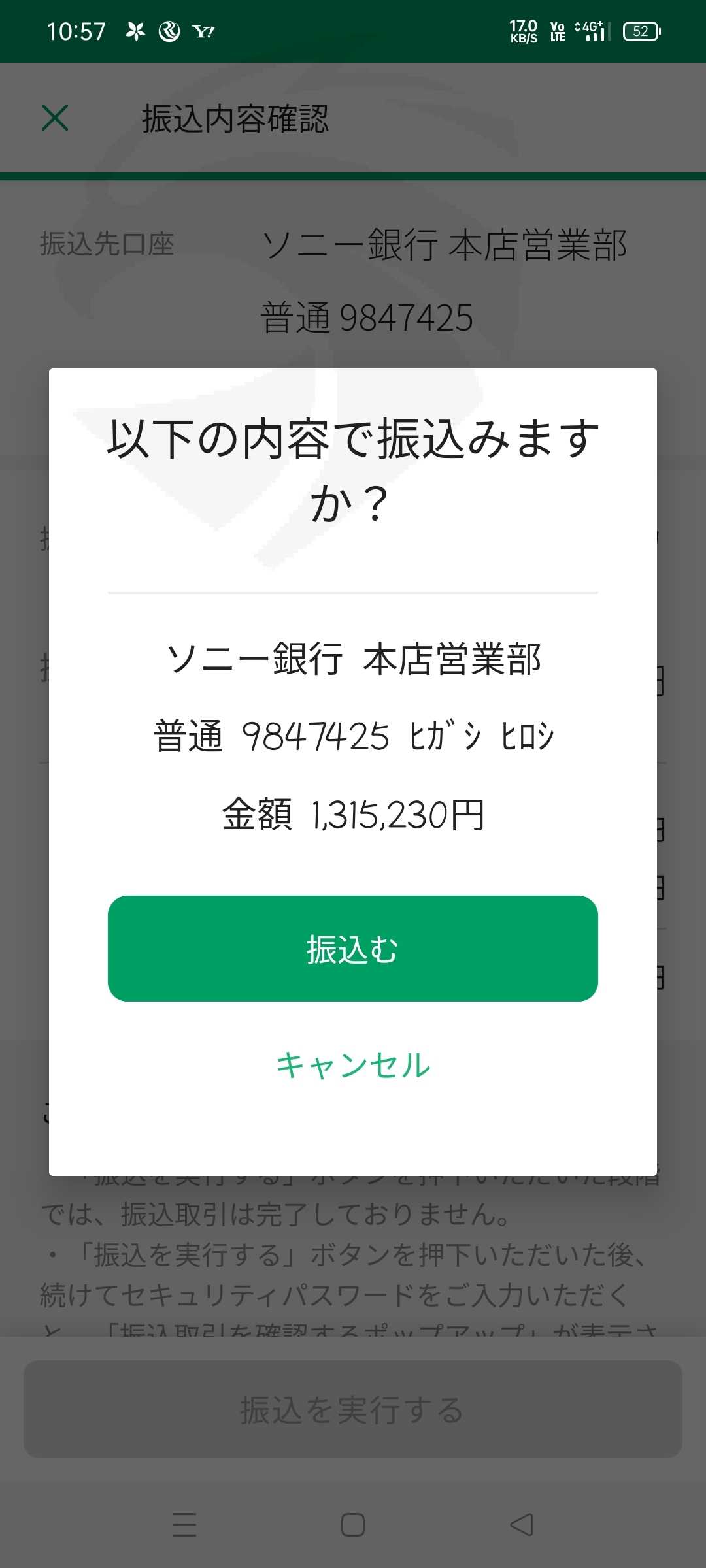
Task: Confirm transfer with the 振込む button
Action: pos(353,949)
